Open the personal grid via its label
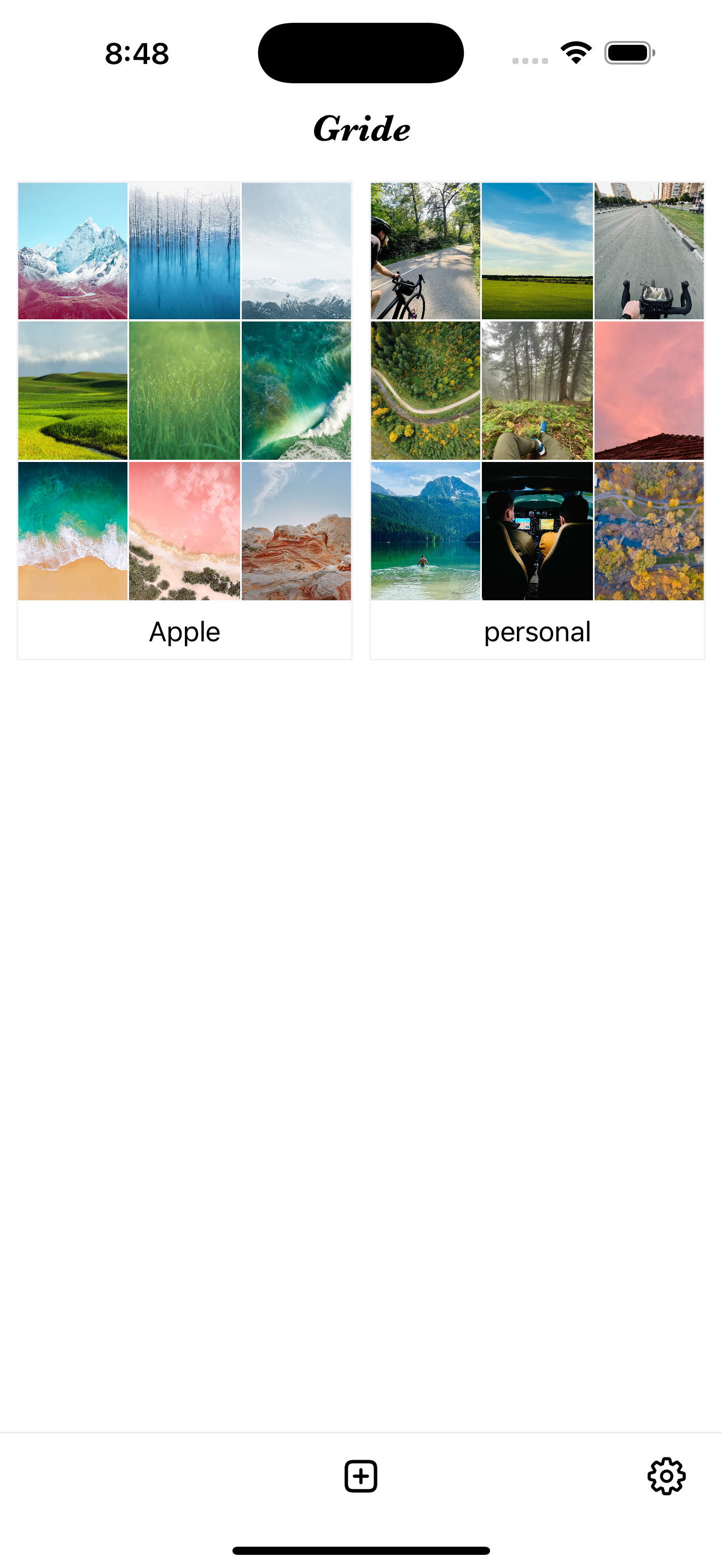Screen dimensions: 722x1568 537,632
